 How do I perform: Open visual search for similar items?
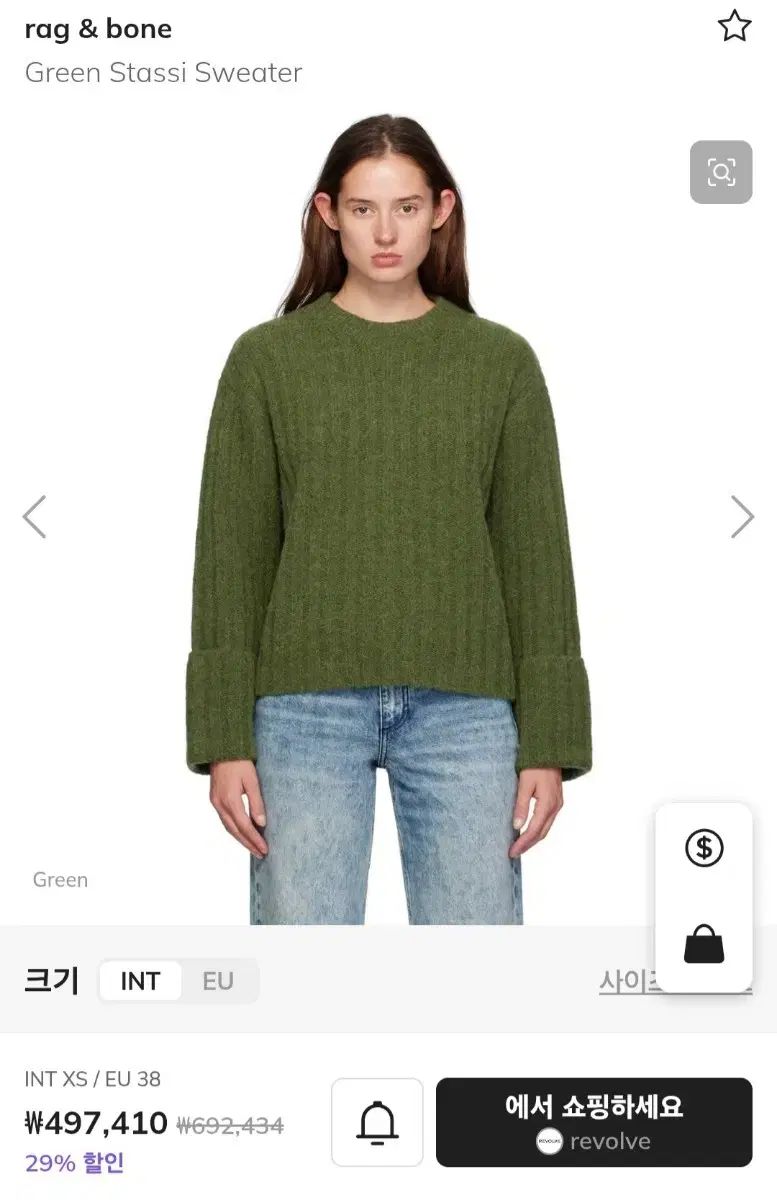coord(721,172)
